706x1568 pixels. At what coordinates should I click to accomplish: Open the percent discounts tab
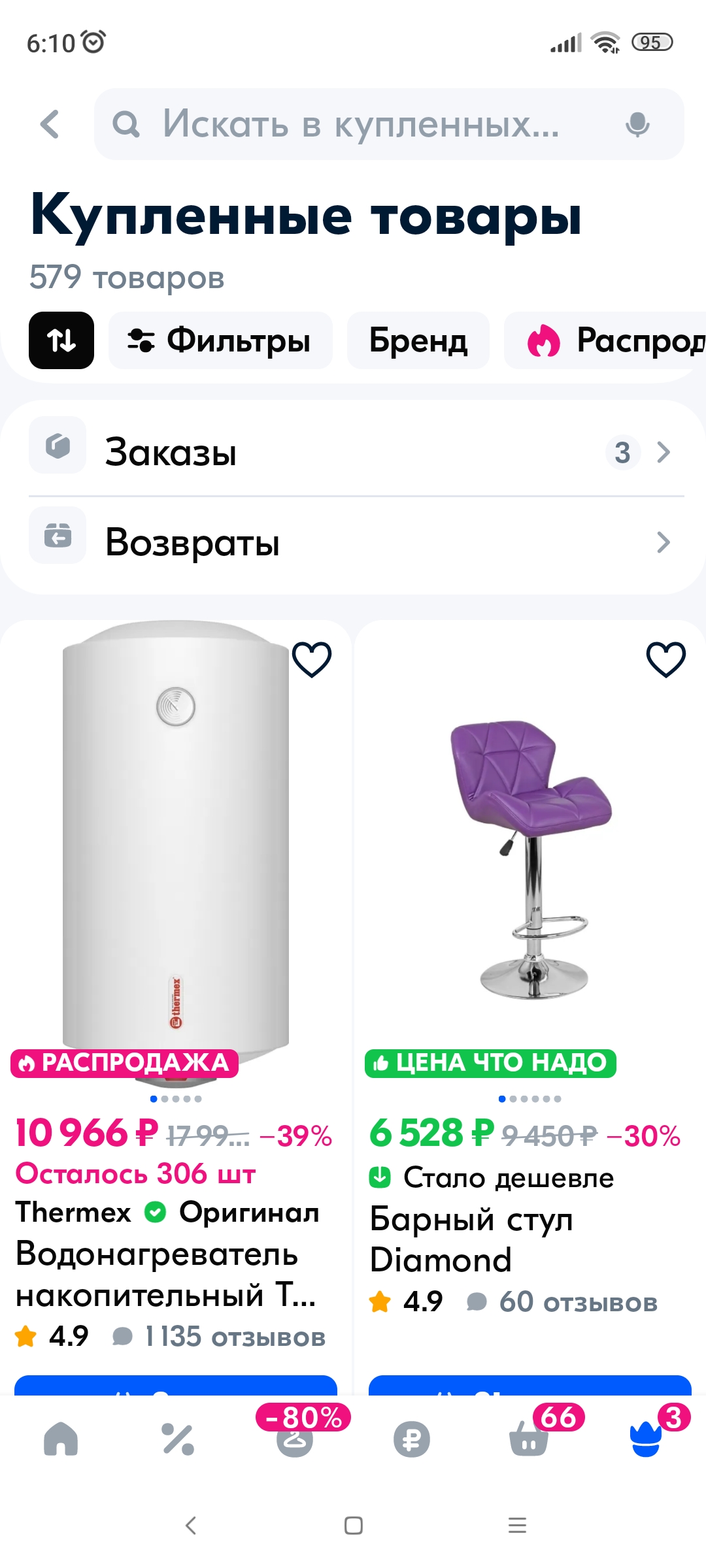178,1439
